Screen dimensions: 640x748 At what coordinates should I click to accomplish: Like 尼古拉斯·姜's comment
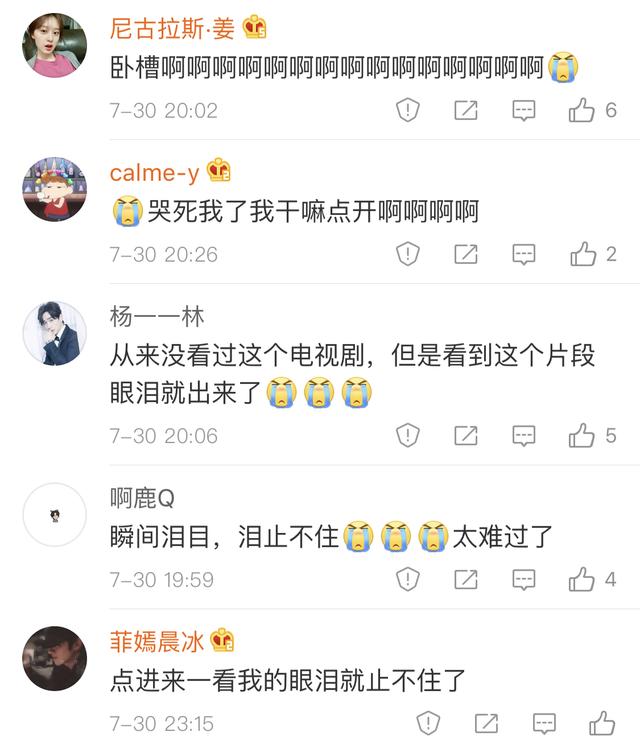point(583,111)
